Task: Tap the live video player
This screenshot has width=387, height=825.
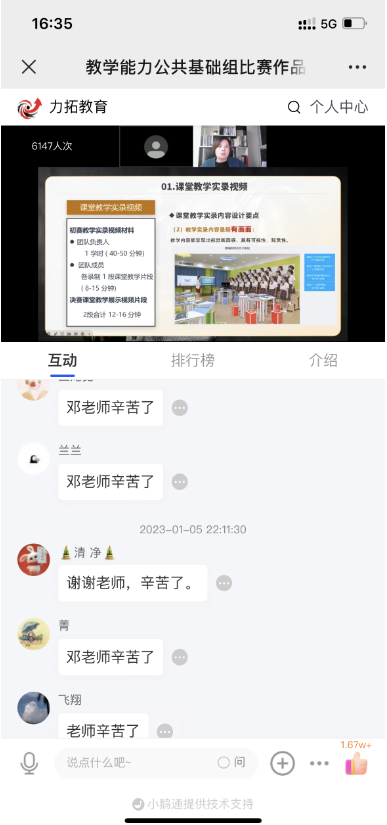Action: point(193,234)
